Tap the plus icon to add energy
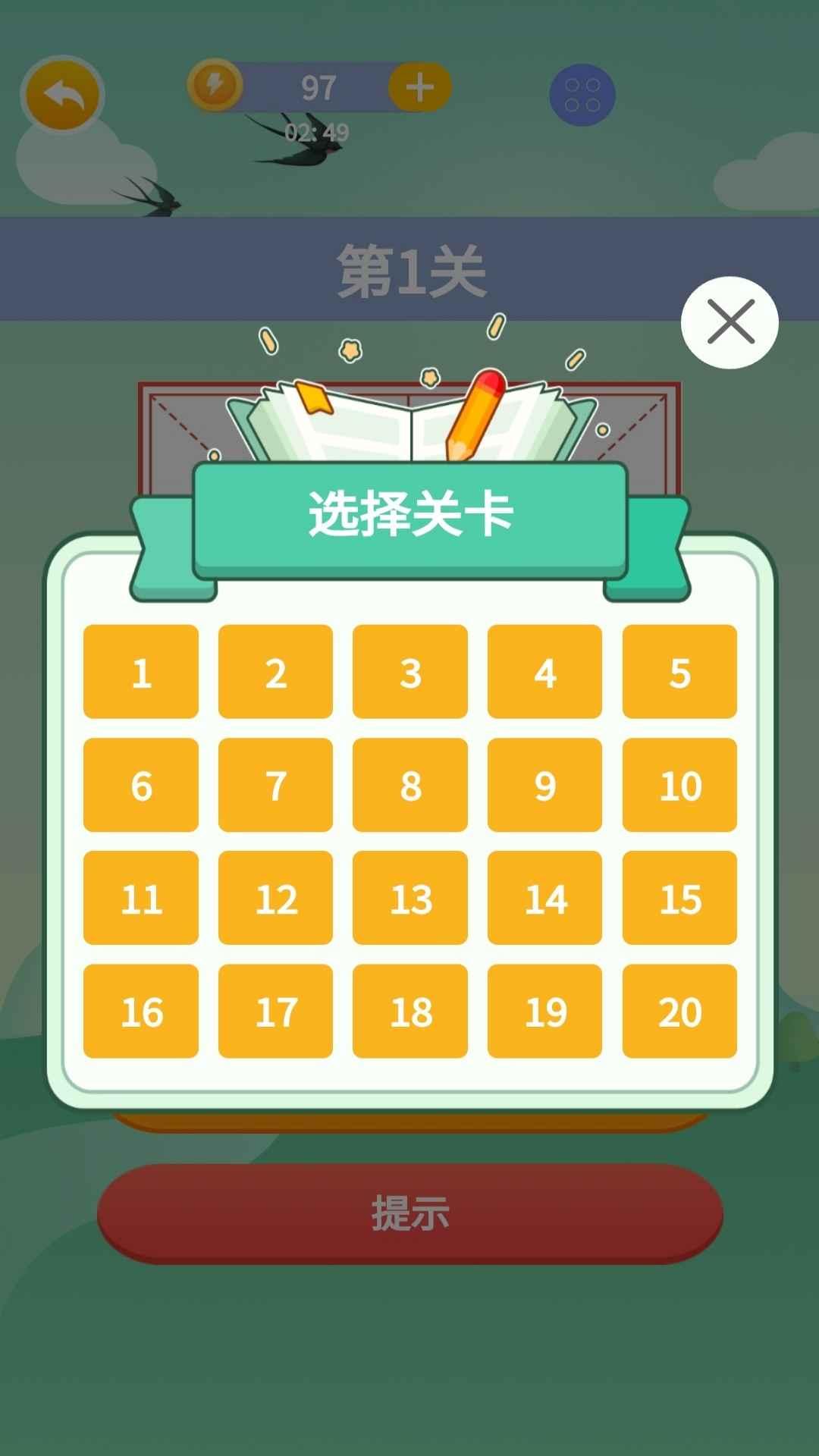 pyautogui.click(x=421, y=87)
